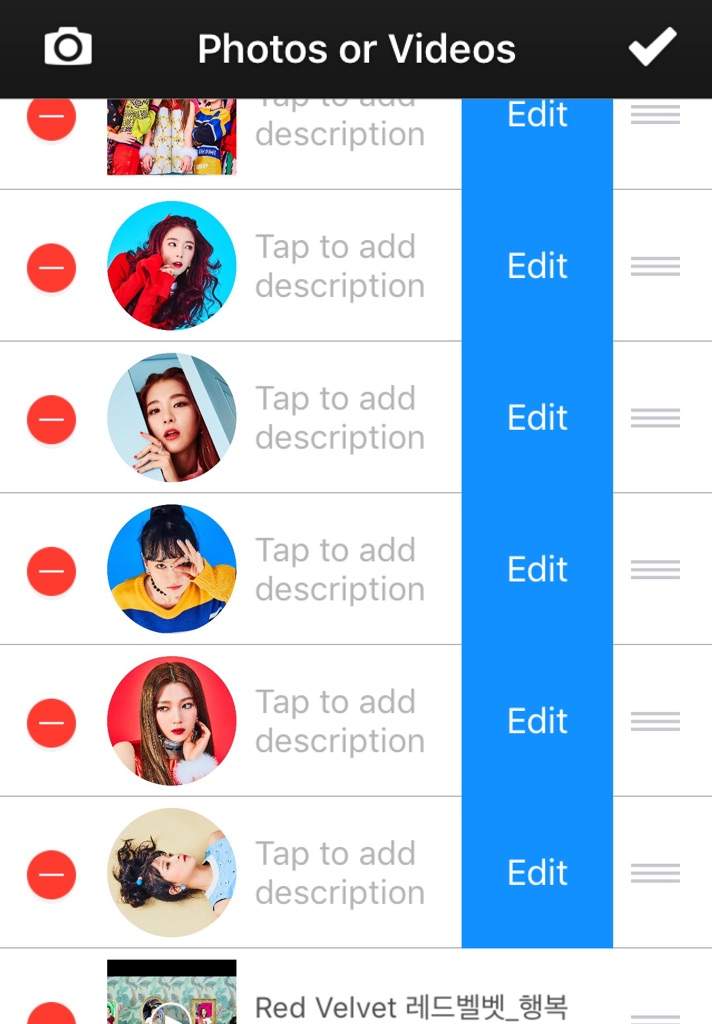Add description to the red background photo
The height and width of the screenshot is (1024, 712).
(x=339, y=722)
